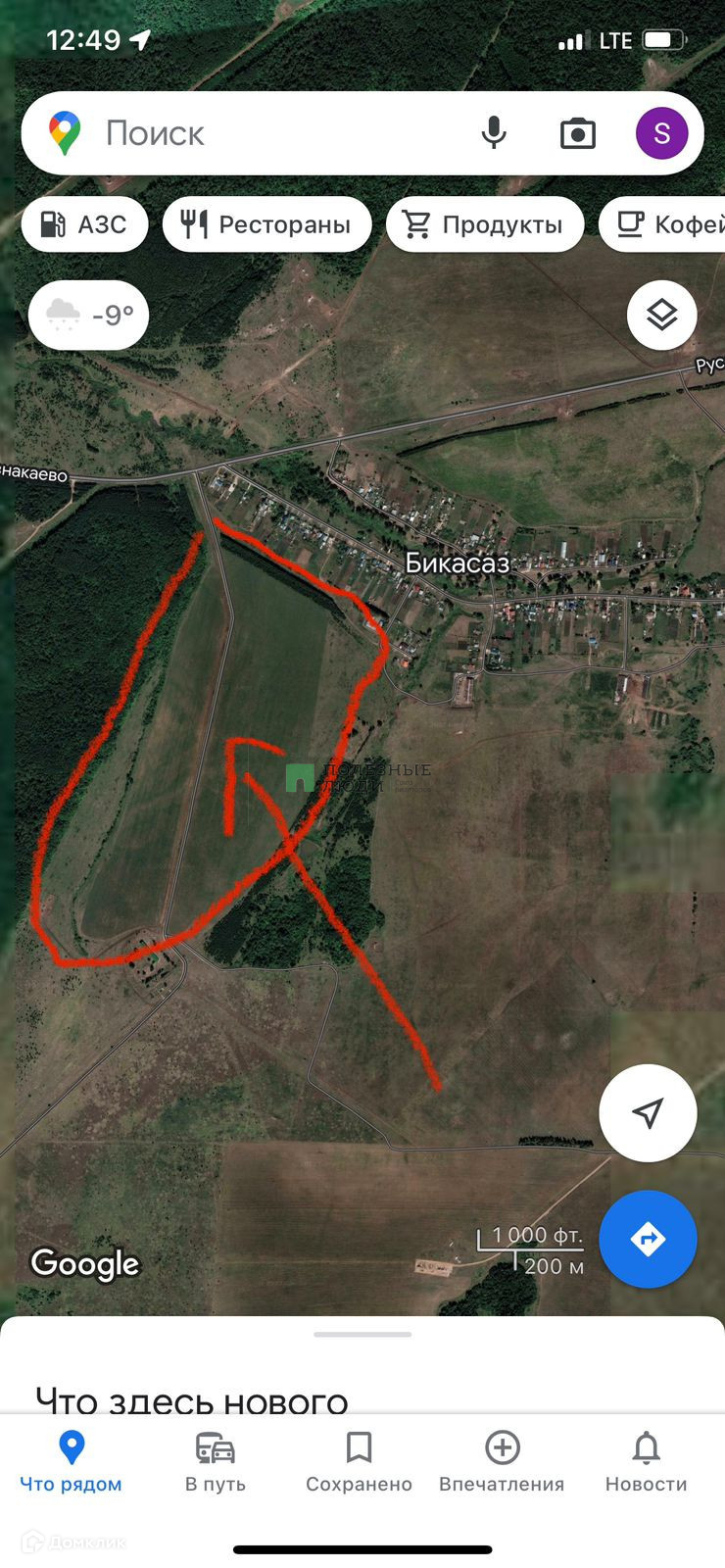Switch to the Впечатления tab
The height and width of the screenshot is (1568, 725).
click(x=502, y=1460)
